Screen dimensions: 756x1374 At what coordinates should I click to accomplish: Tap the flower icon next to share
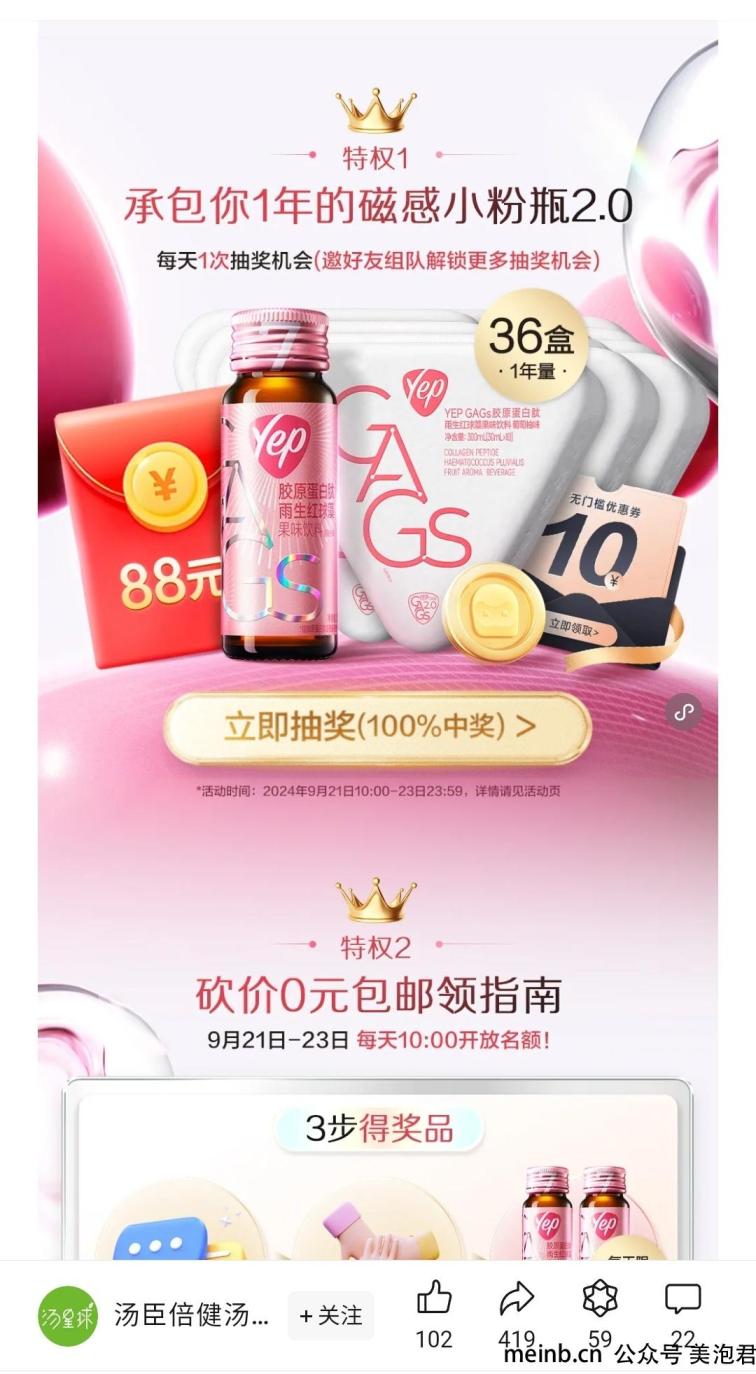click(600, 1299)
